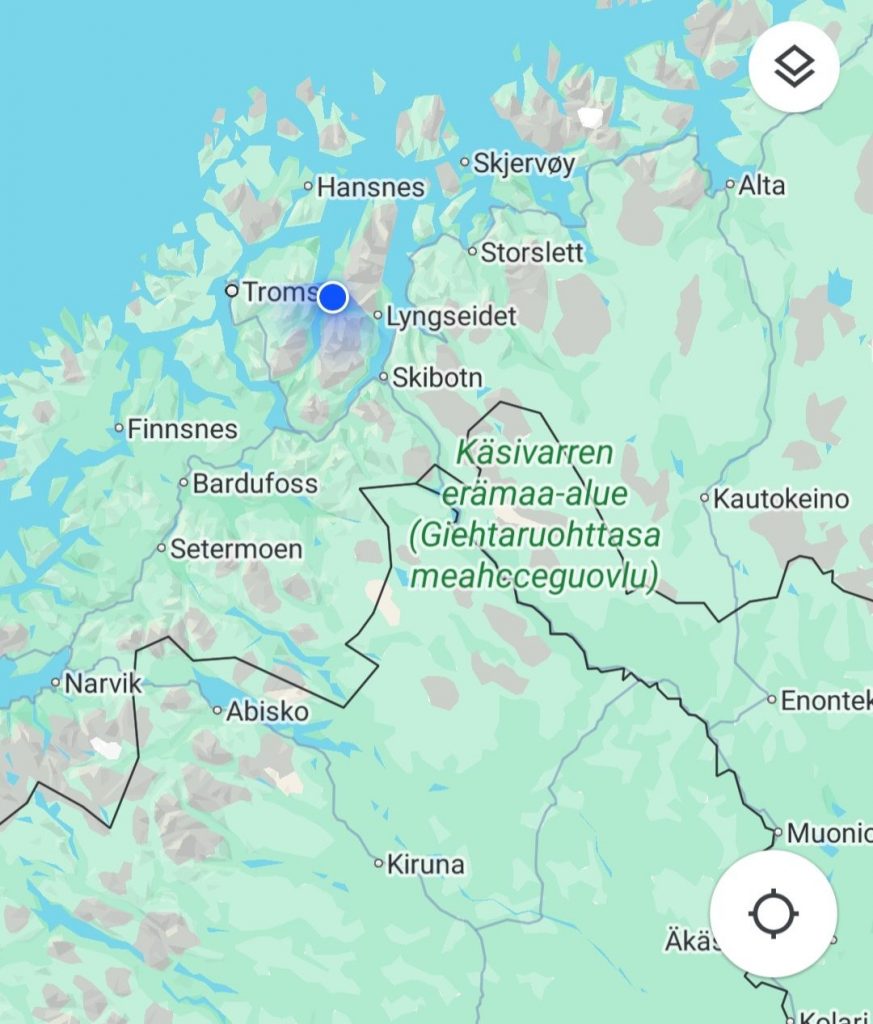Re-center map on my location

(773, 913)
